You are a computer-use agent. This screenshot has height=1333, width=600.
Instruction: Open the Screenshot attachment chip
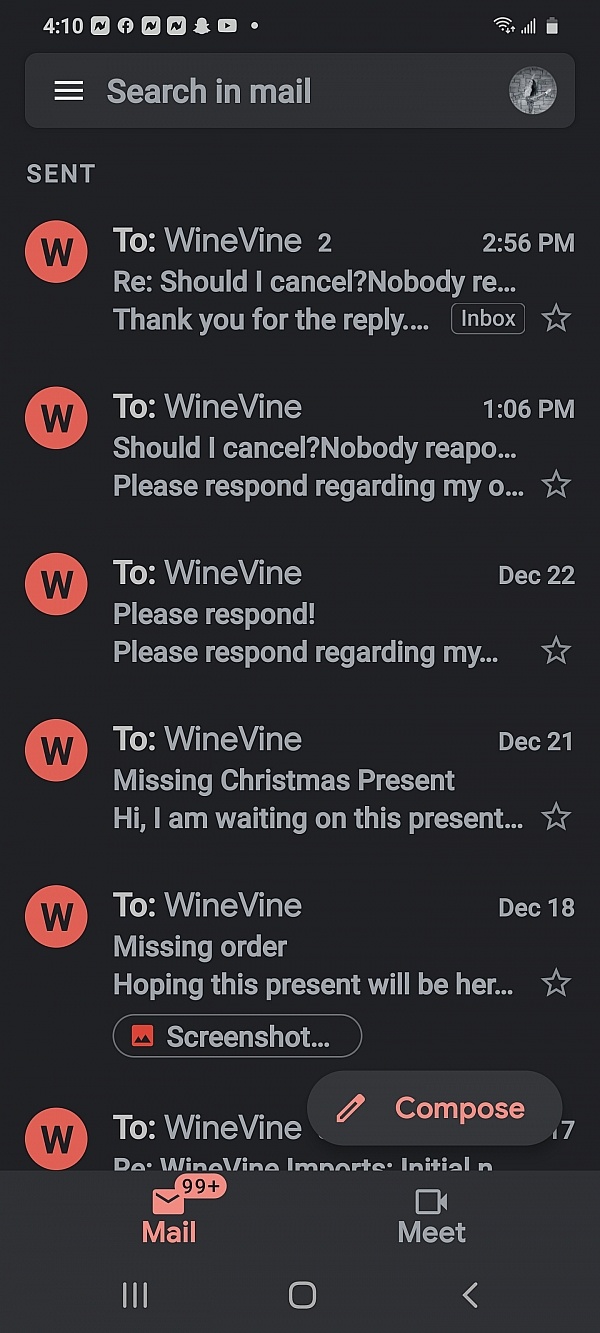237,1036
